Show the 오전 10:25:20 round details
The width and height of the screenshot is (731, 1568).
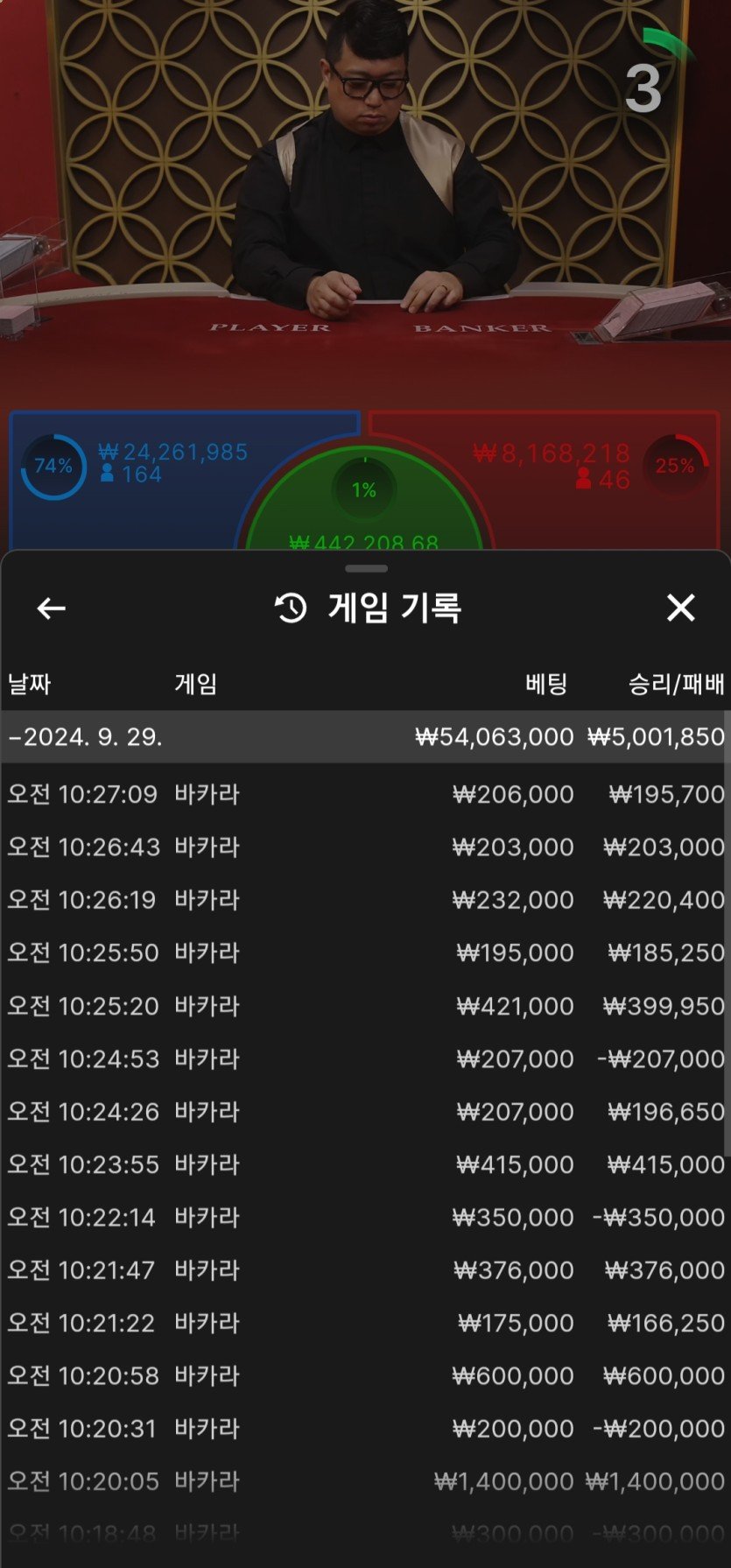(365, 1006)
